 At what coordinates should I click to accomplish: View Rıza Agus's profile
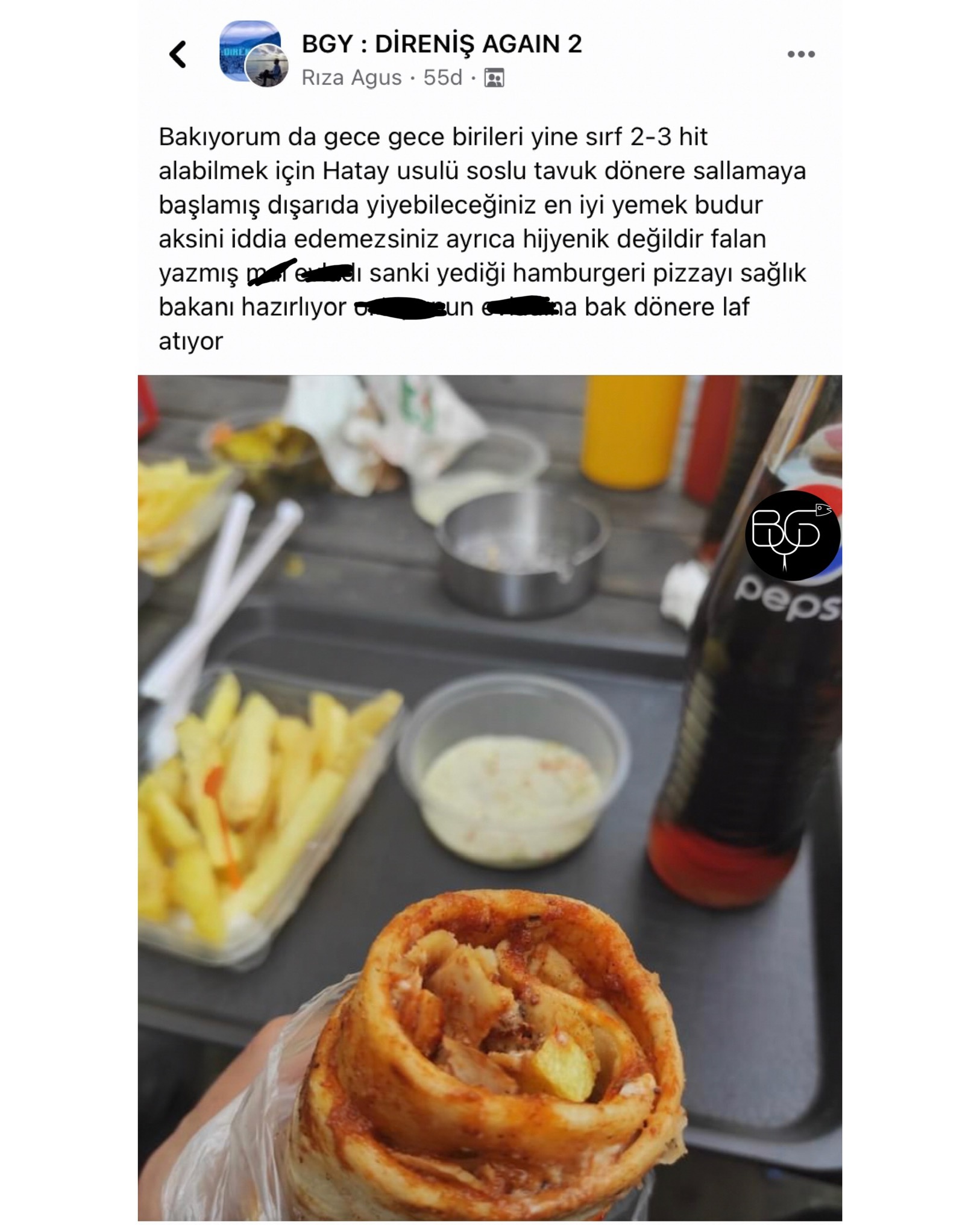point(351,78)
